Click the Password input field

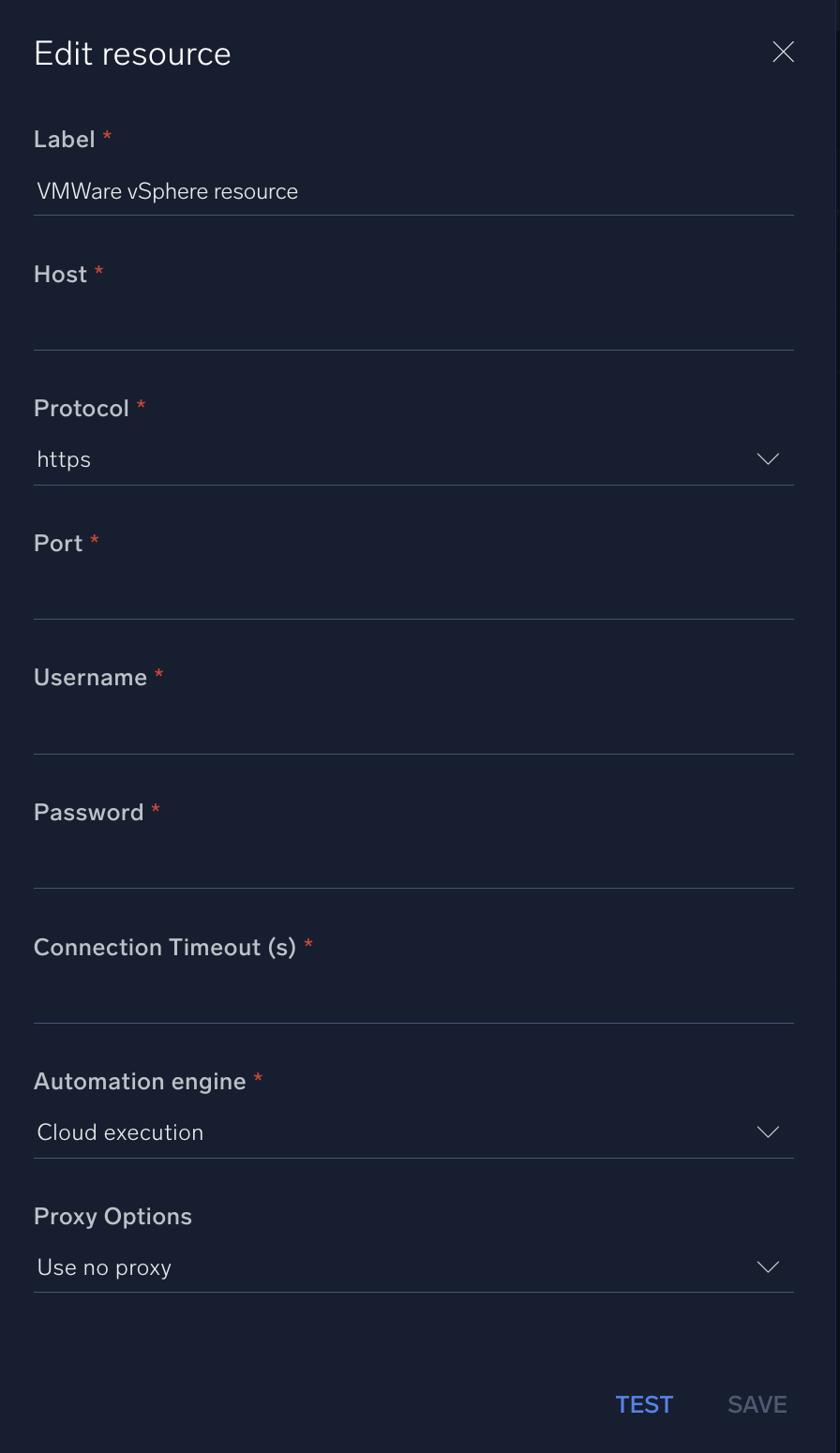412,864
